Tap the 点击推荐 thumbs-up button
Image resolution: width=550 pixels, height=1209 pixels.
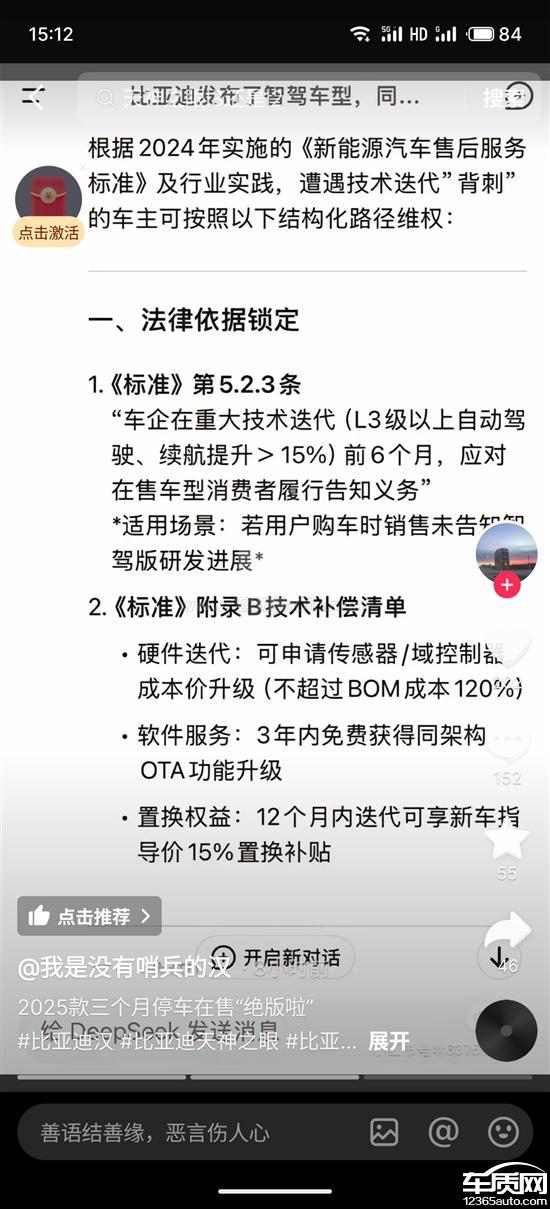click(89, 915)
